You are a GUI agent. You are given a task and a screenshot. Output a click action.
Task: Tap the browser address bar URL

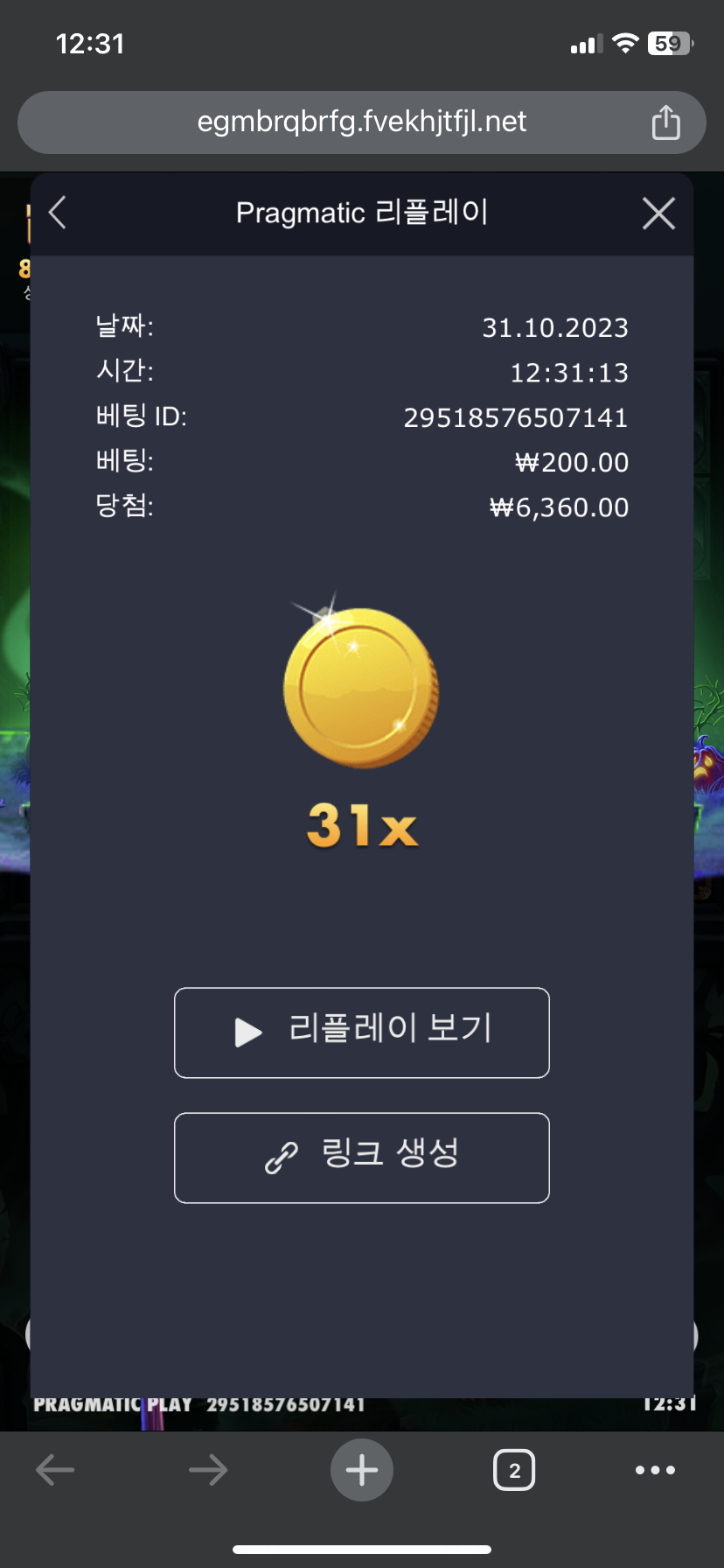(362, 122)
